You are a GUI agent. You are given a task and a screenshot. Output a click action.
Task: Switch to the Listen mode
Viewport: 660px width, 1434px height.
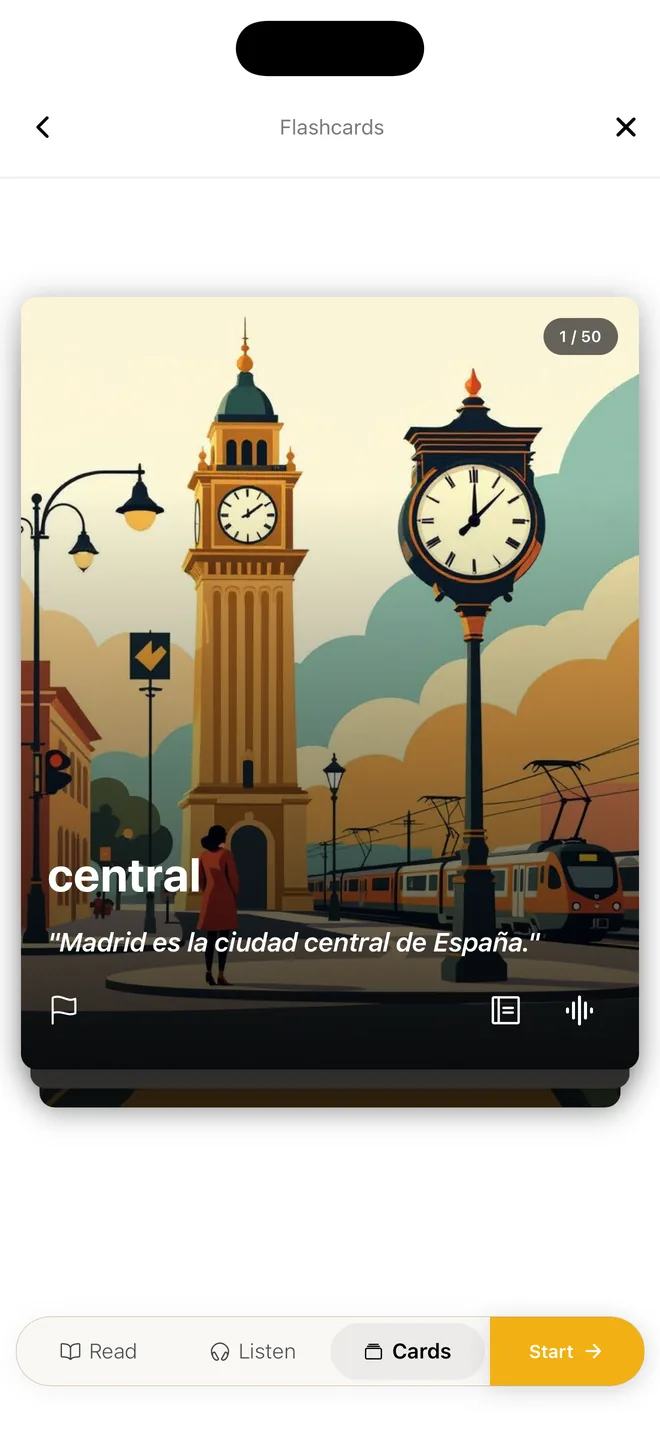[x=253, y=1351]
